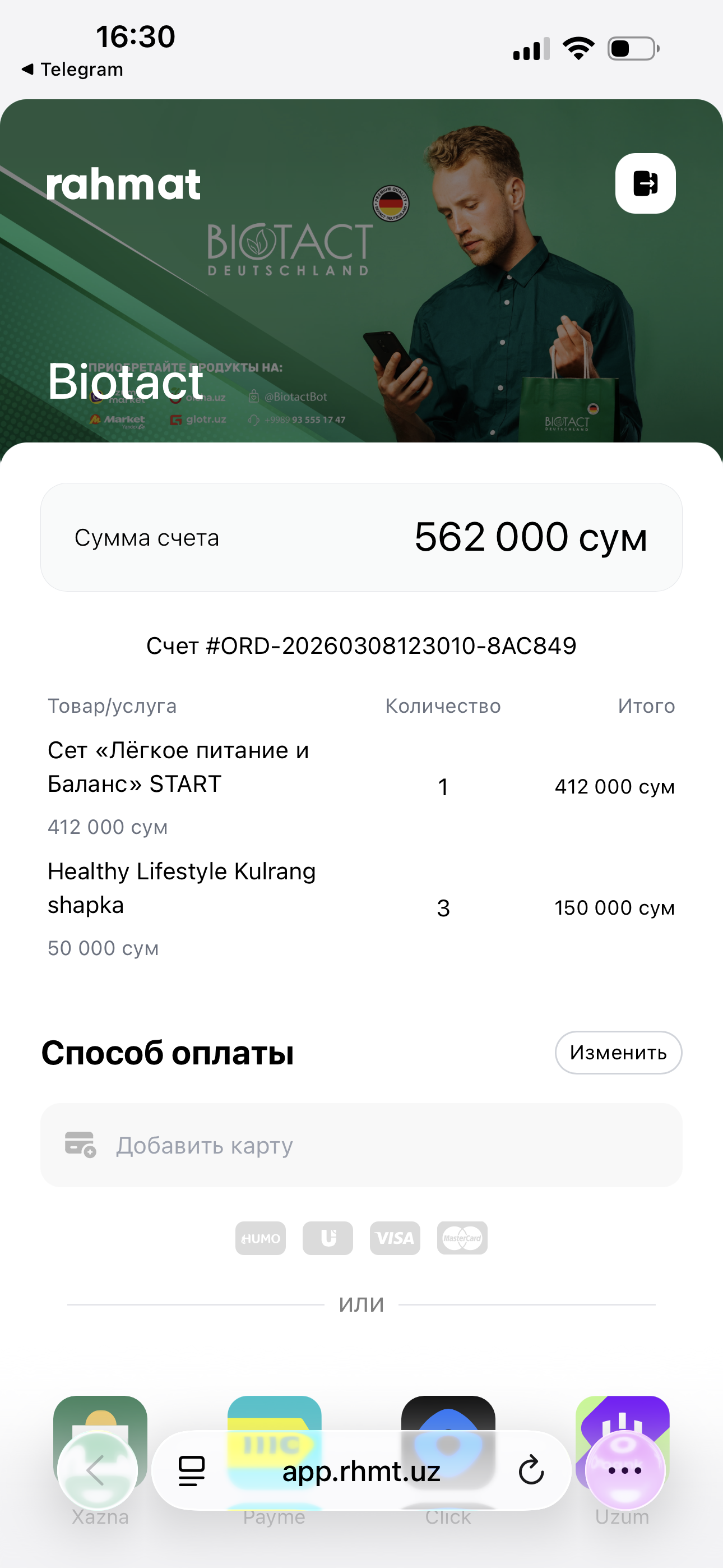Tap the logout icon on the banner

645,183
